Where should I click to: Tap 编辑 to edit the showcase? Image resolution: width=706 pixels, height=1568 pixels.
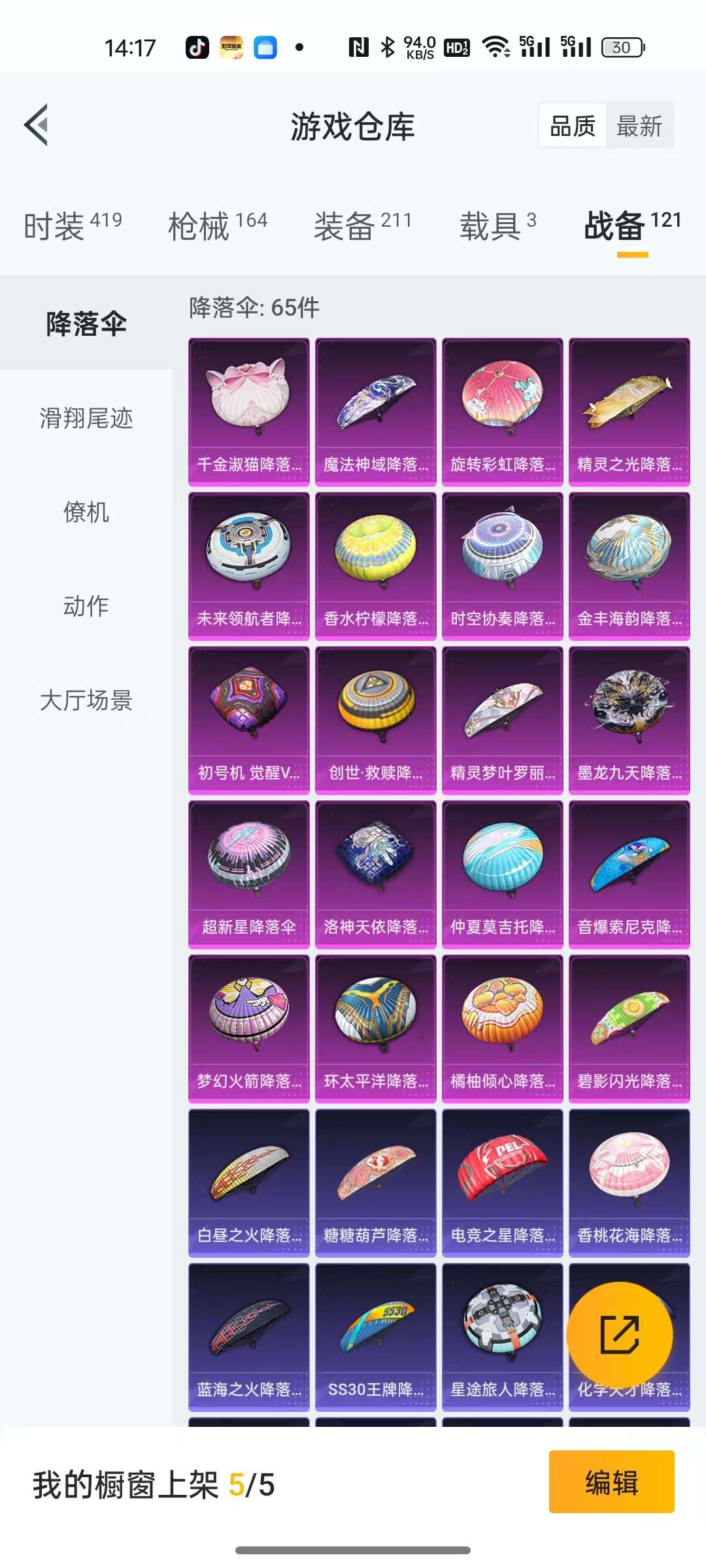click(611, 1482)
